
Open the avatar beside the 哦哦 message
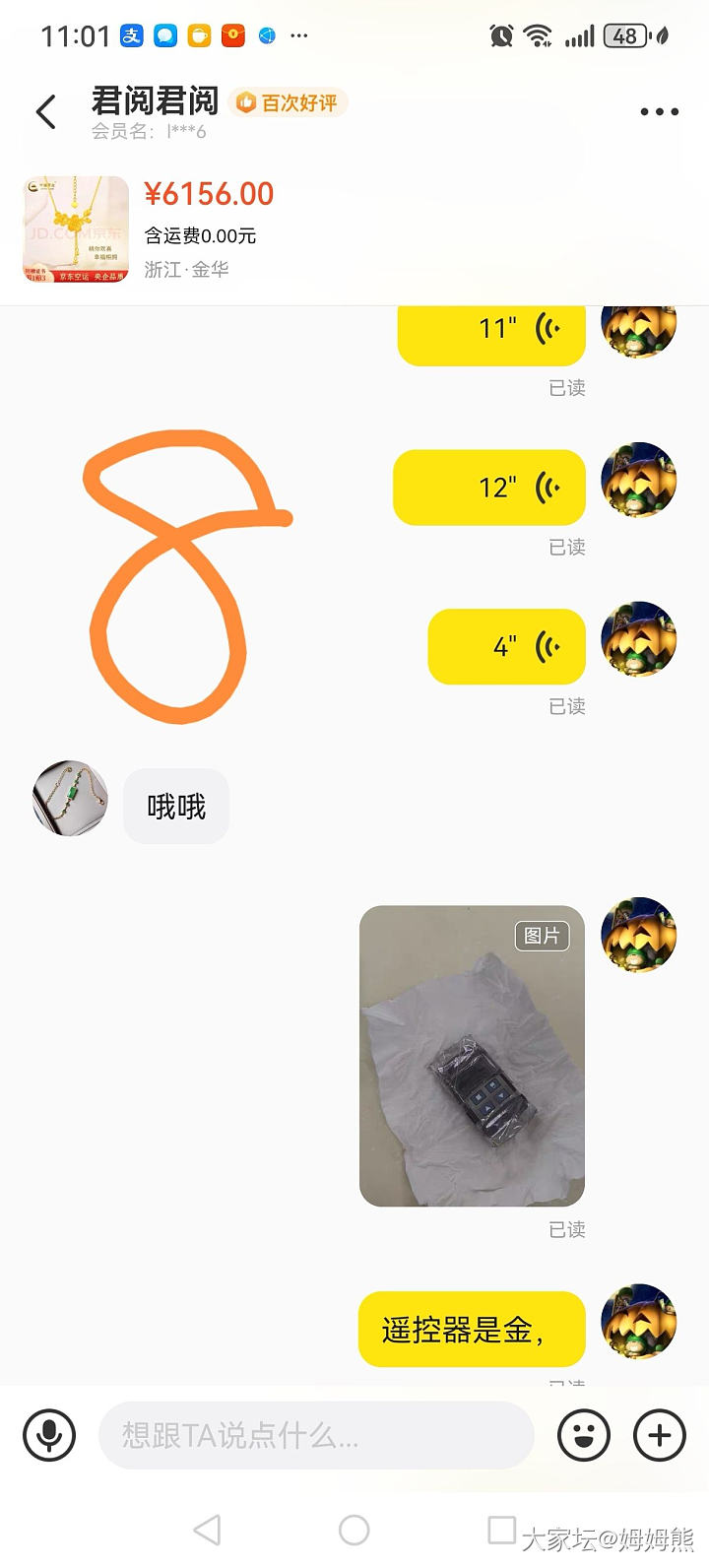(70, 798)
